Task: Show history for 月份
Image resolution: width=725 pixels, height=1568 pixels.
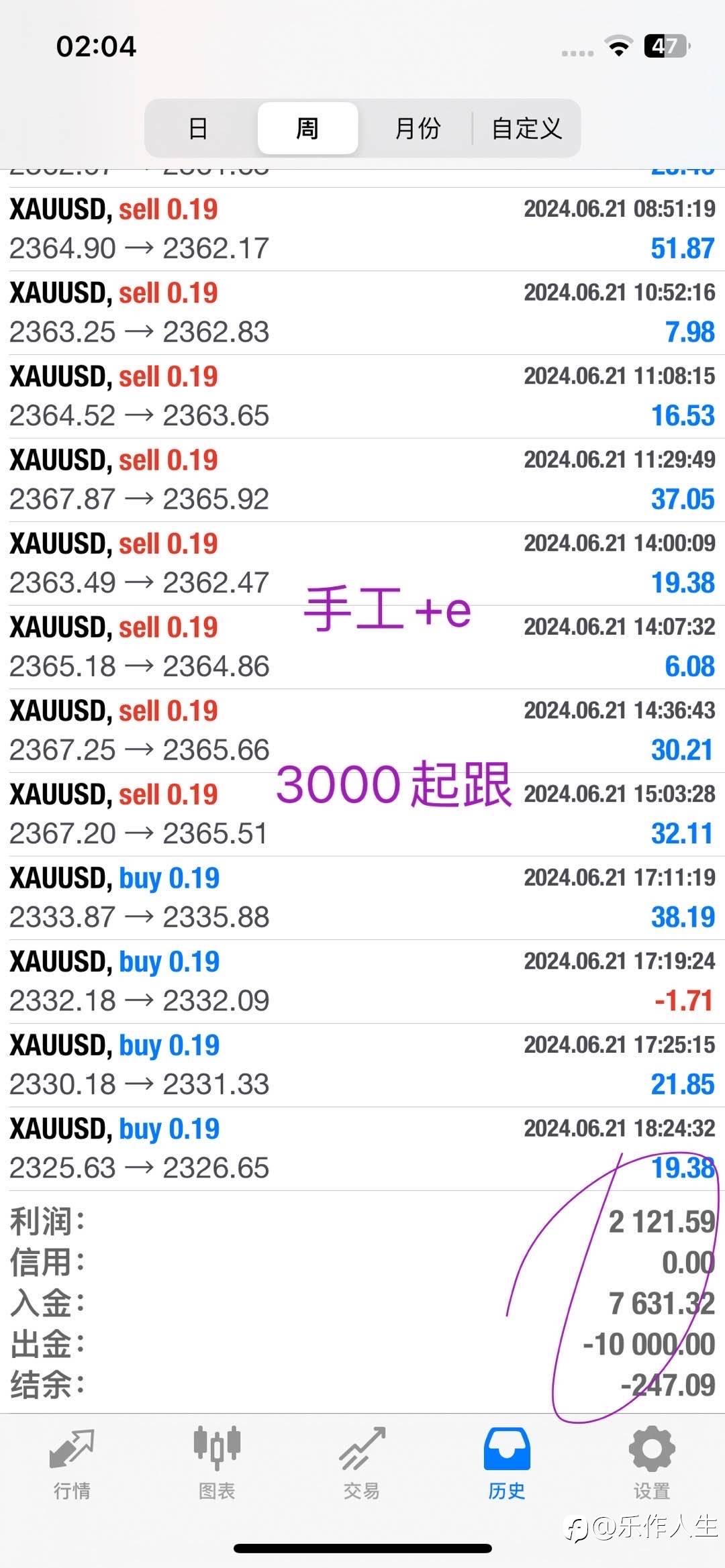Action: pyautogui.click(x=417, y=128)
